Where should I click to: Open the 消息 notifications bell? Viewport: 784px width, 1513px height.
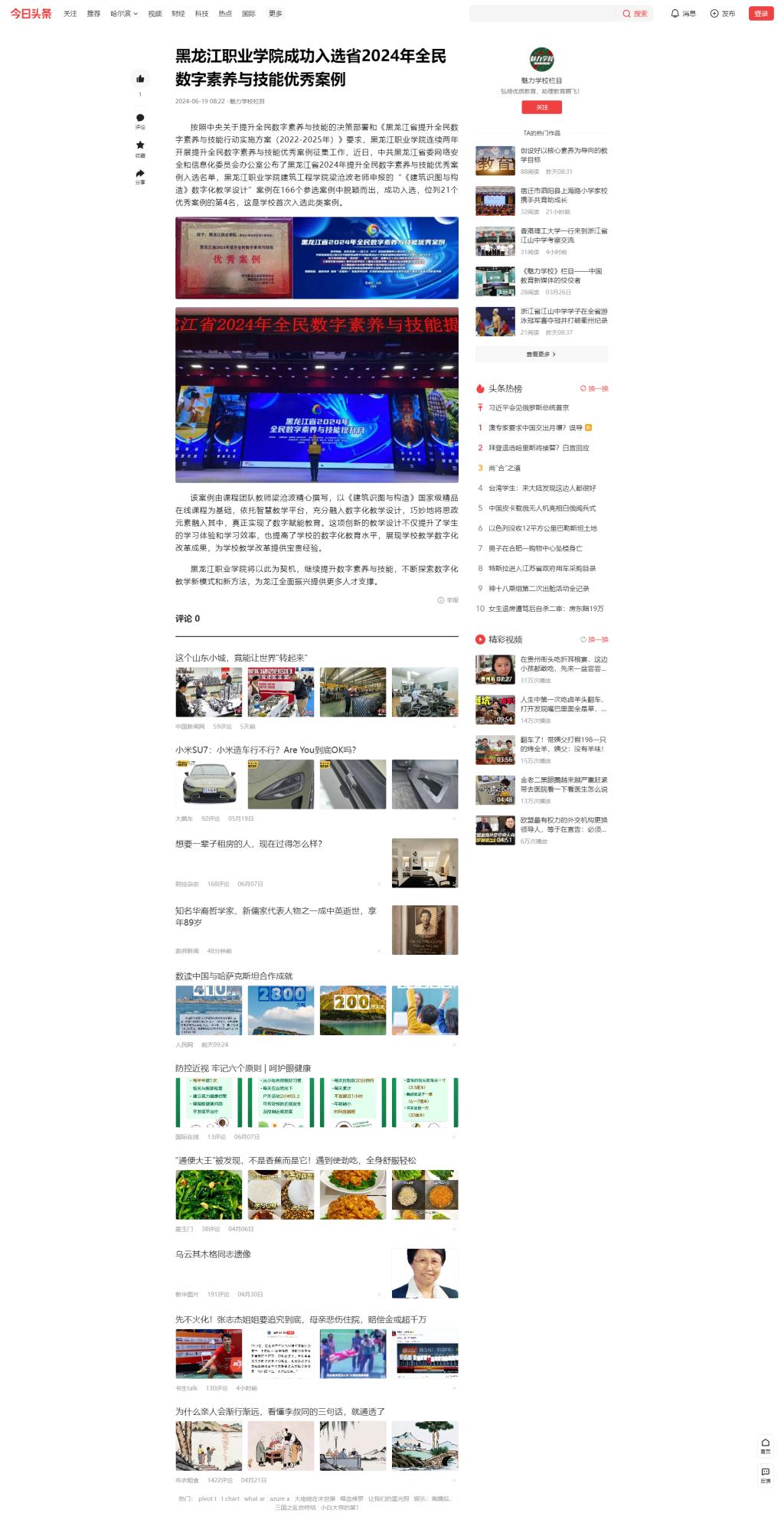pos(683,14)
